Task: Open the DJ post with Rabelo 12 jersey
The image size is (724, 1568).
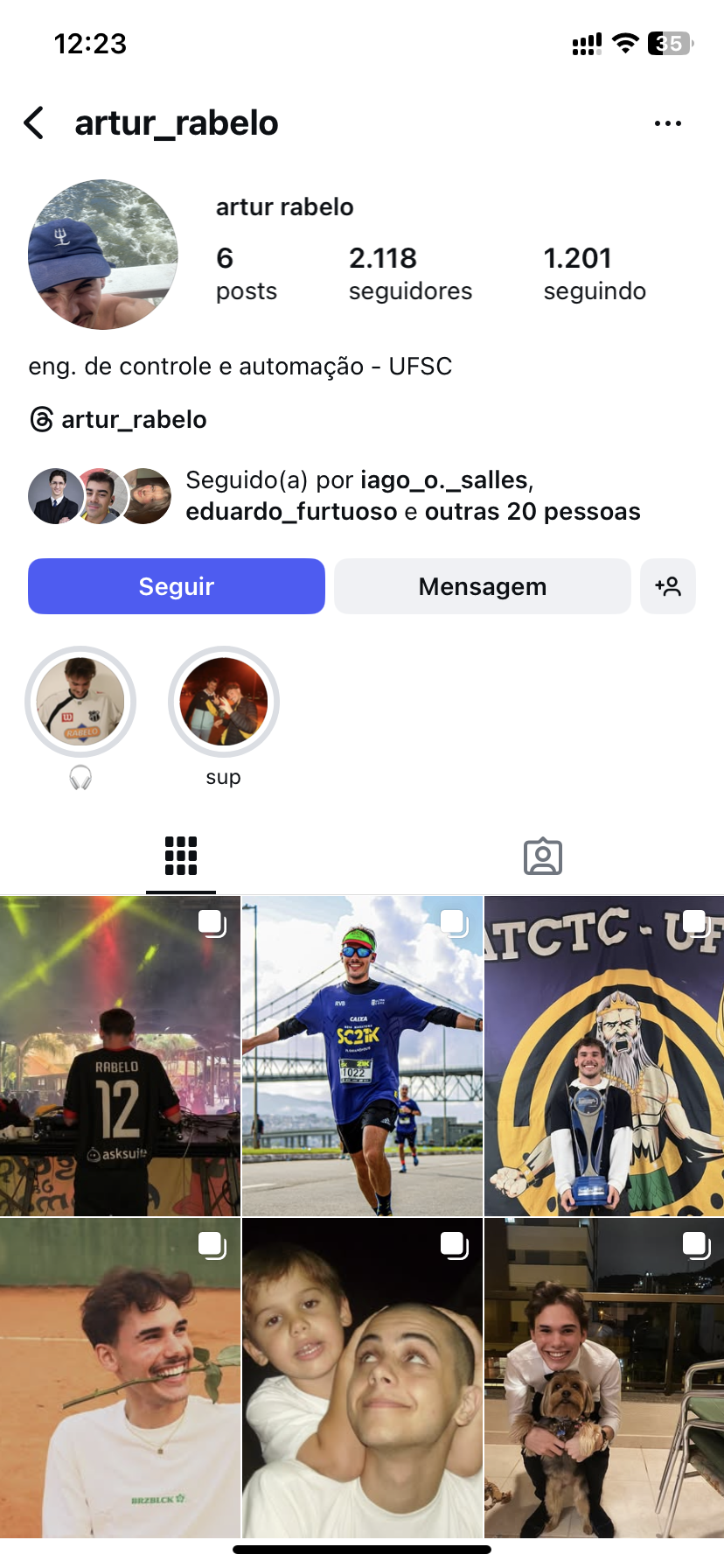Action: click(x=120, y=1055)
